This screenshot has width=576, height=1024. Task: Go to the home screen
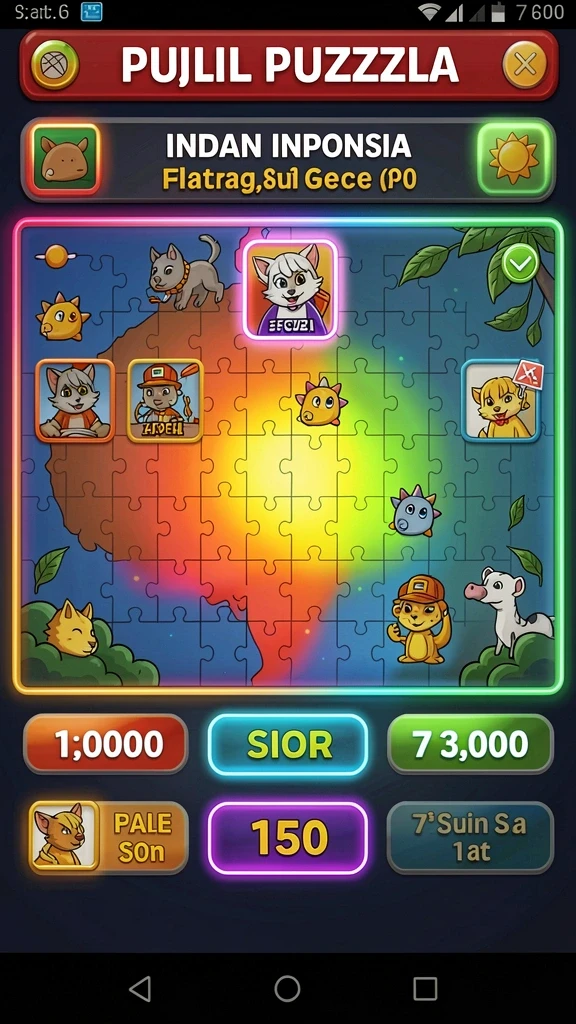point(287,989)
